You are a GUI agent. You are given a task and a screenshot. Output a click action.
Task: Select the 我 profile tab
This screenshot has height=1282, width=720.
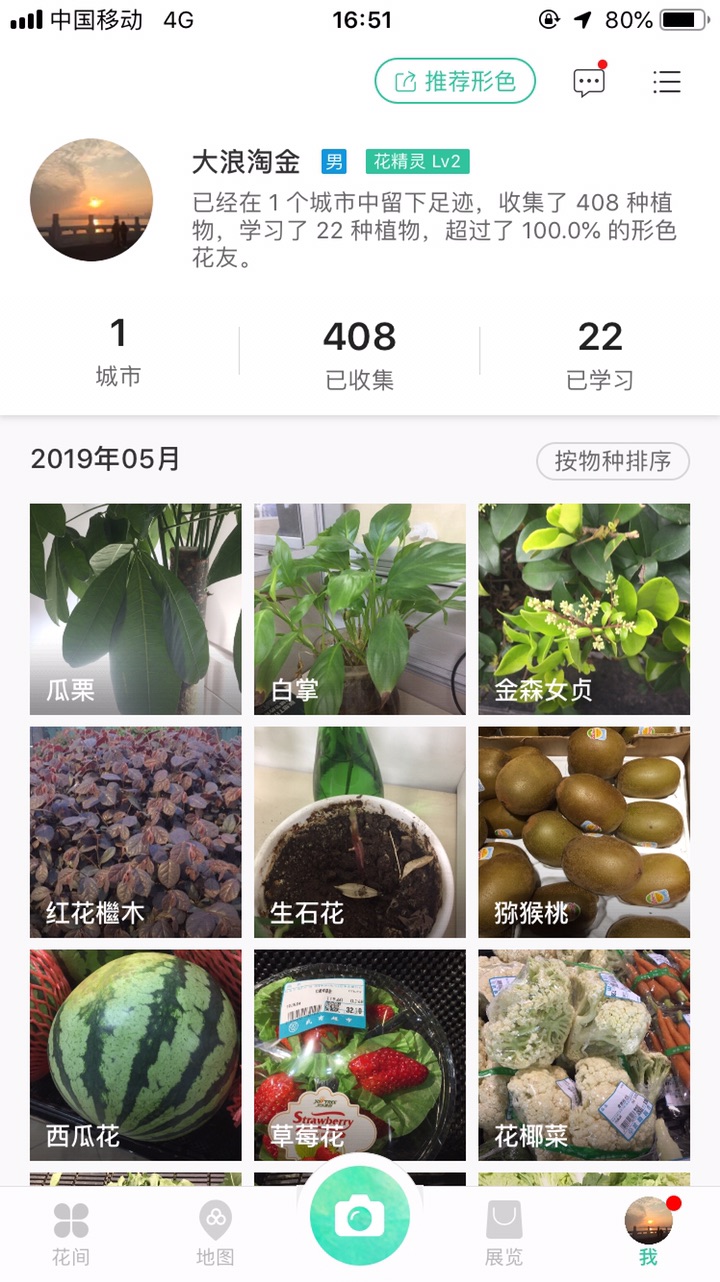pos(648,1234)
